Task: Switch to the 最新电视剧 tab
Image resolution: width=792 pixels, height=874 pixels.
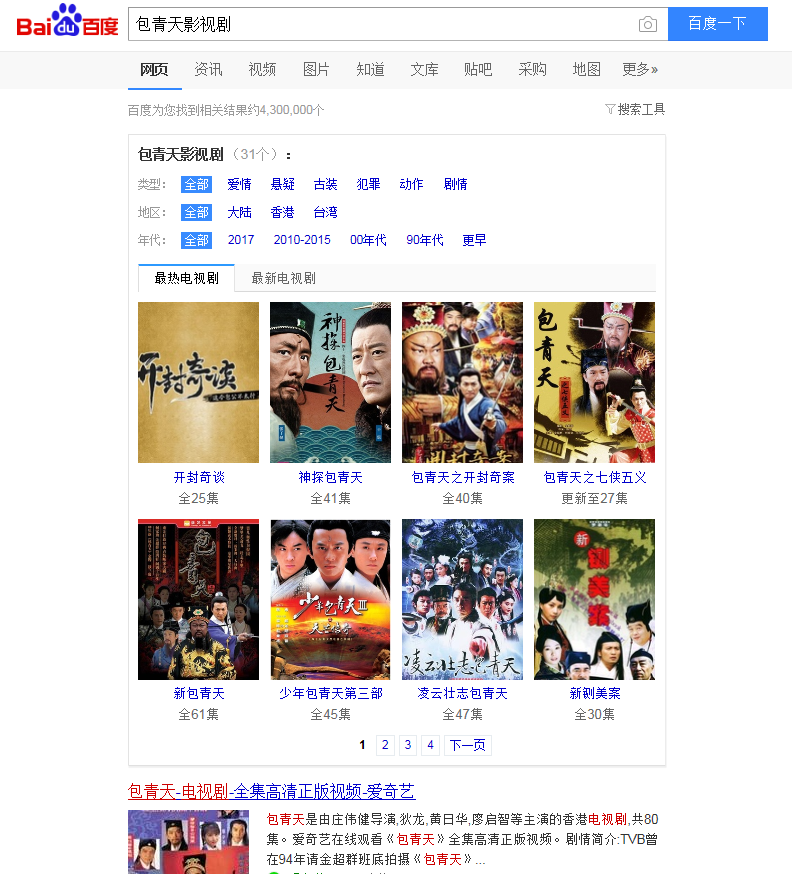Action: tap(283, 277)
